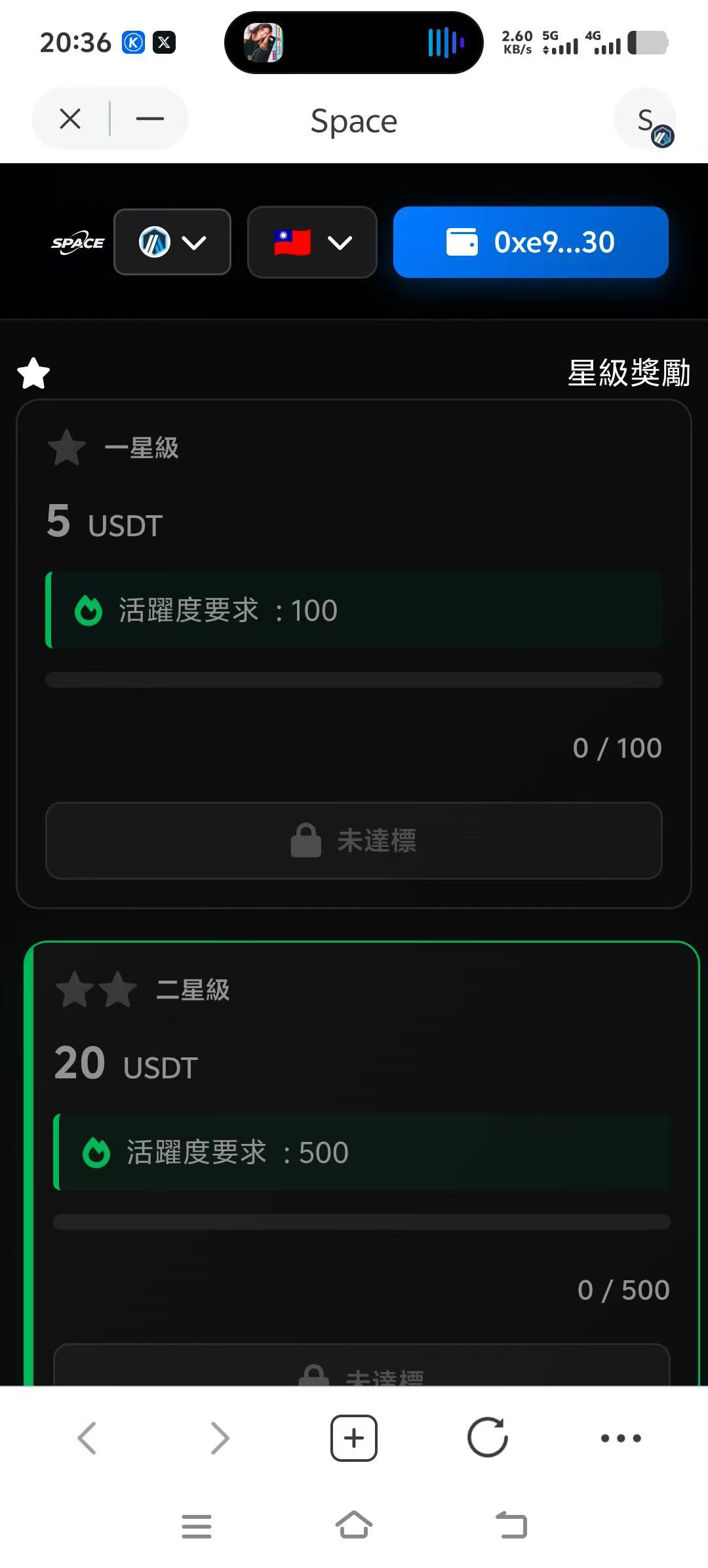This screenshot has height=1568, width=708.
Task: Open the browser overflow menu with three dots
Action: tap(619, 1438)
